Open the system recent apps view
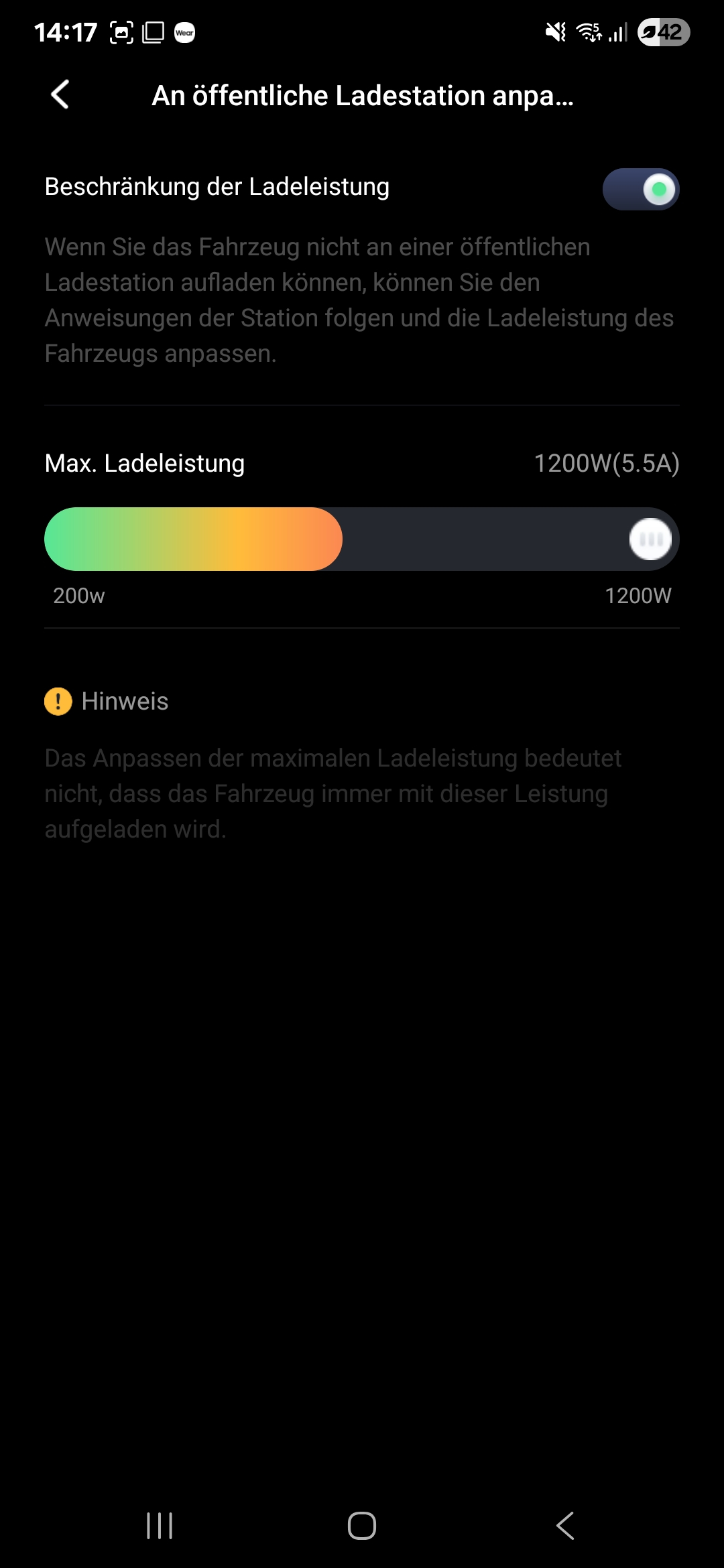This screenshot has height=1568, width=724. 160,1526
